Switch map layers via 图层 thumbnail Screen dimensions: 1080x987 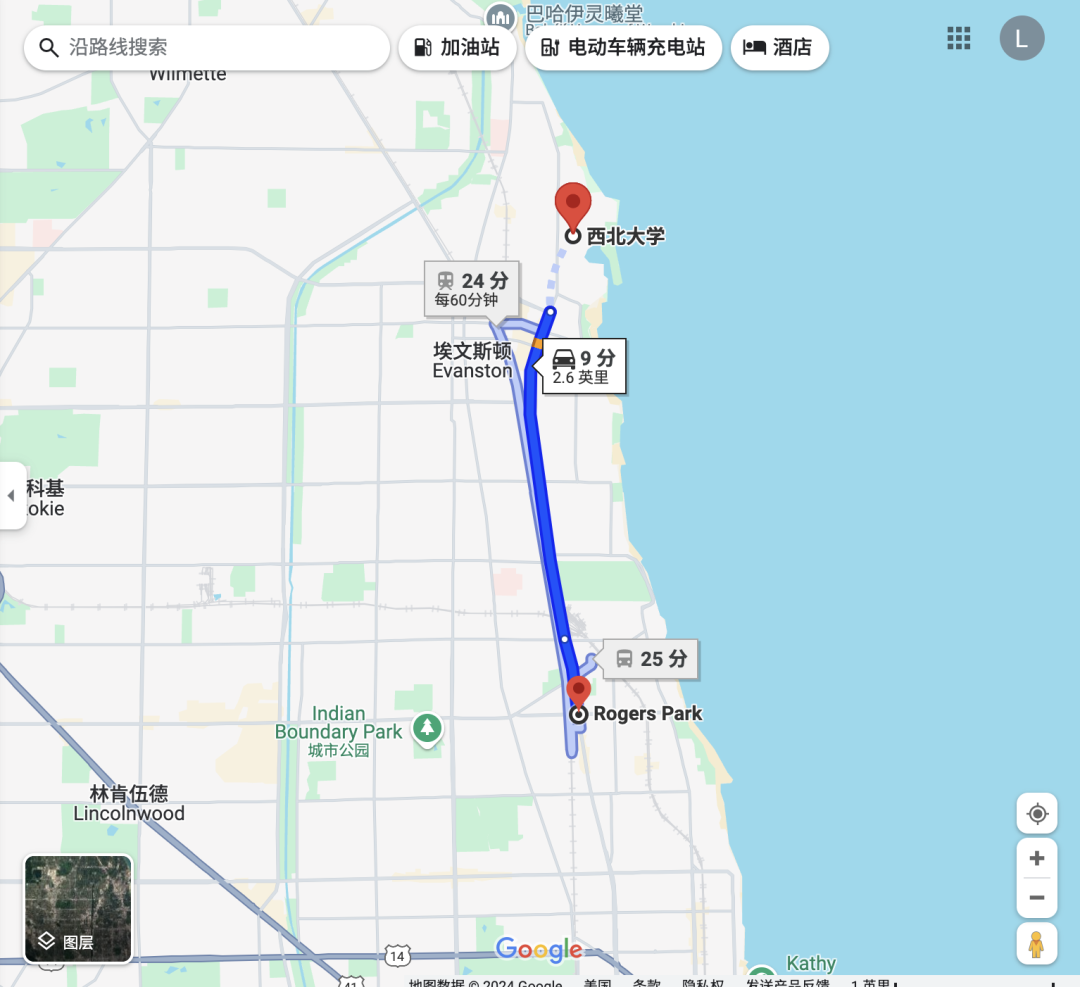tap(78, 908)
